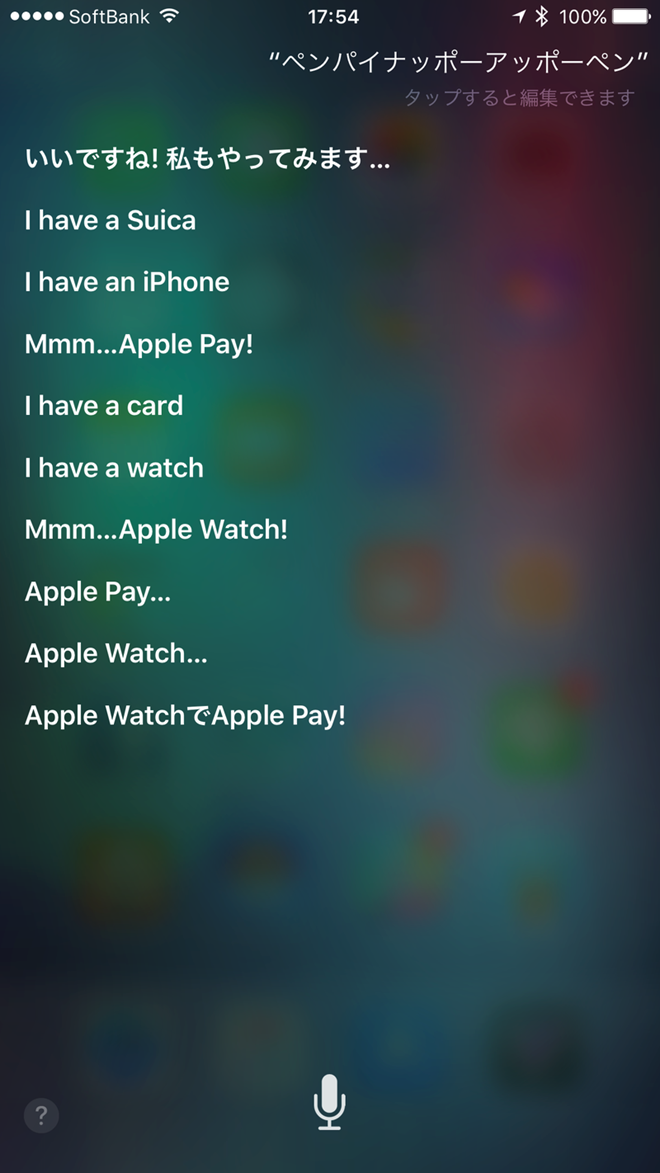Tap the microphone to speak to Siri

(x=329, y=1102)
